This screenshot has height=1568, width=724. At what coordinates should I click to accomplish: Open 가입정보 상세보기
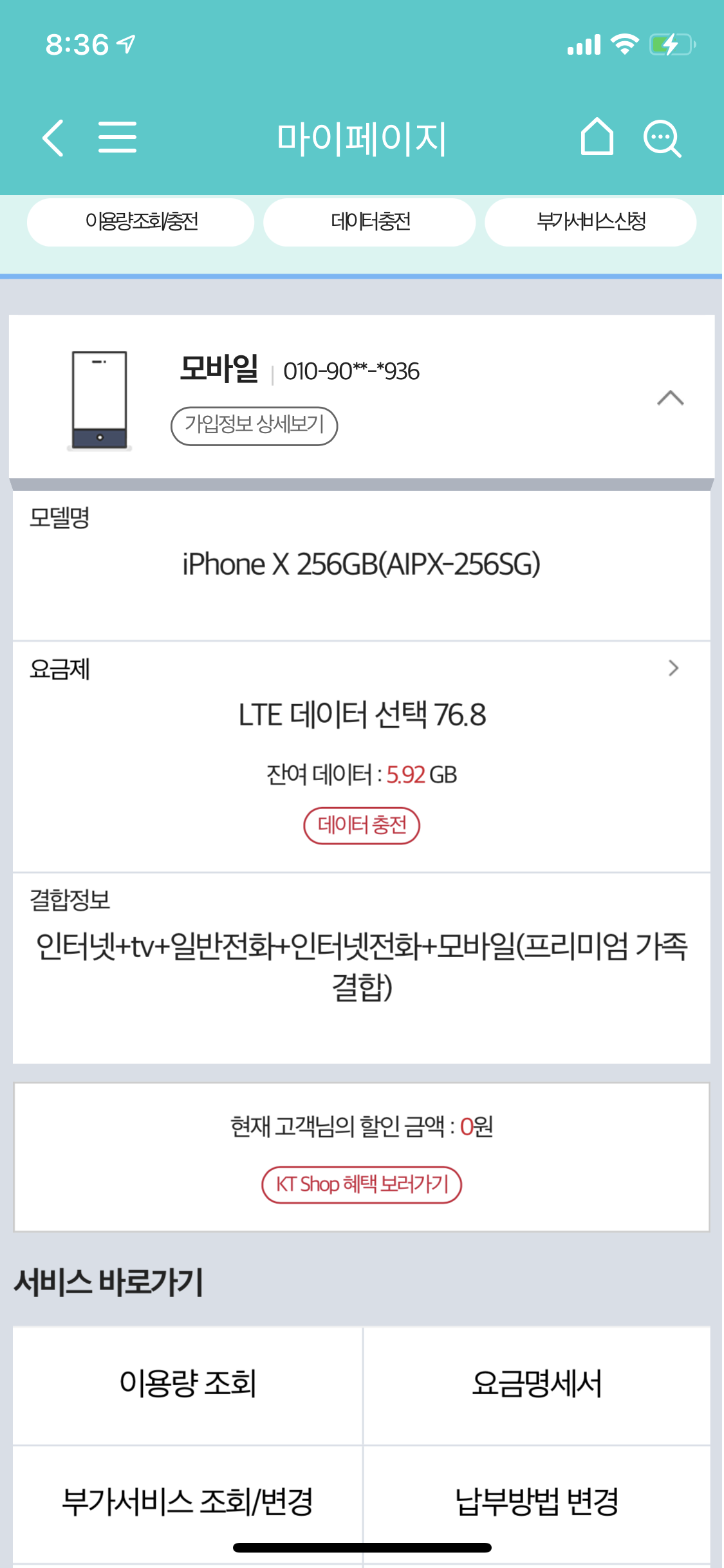point(254,425)
